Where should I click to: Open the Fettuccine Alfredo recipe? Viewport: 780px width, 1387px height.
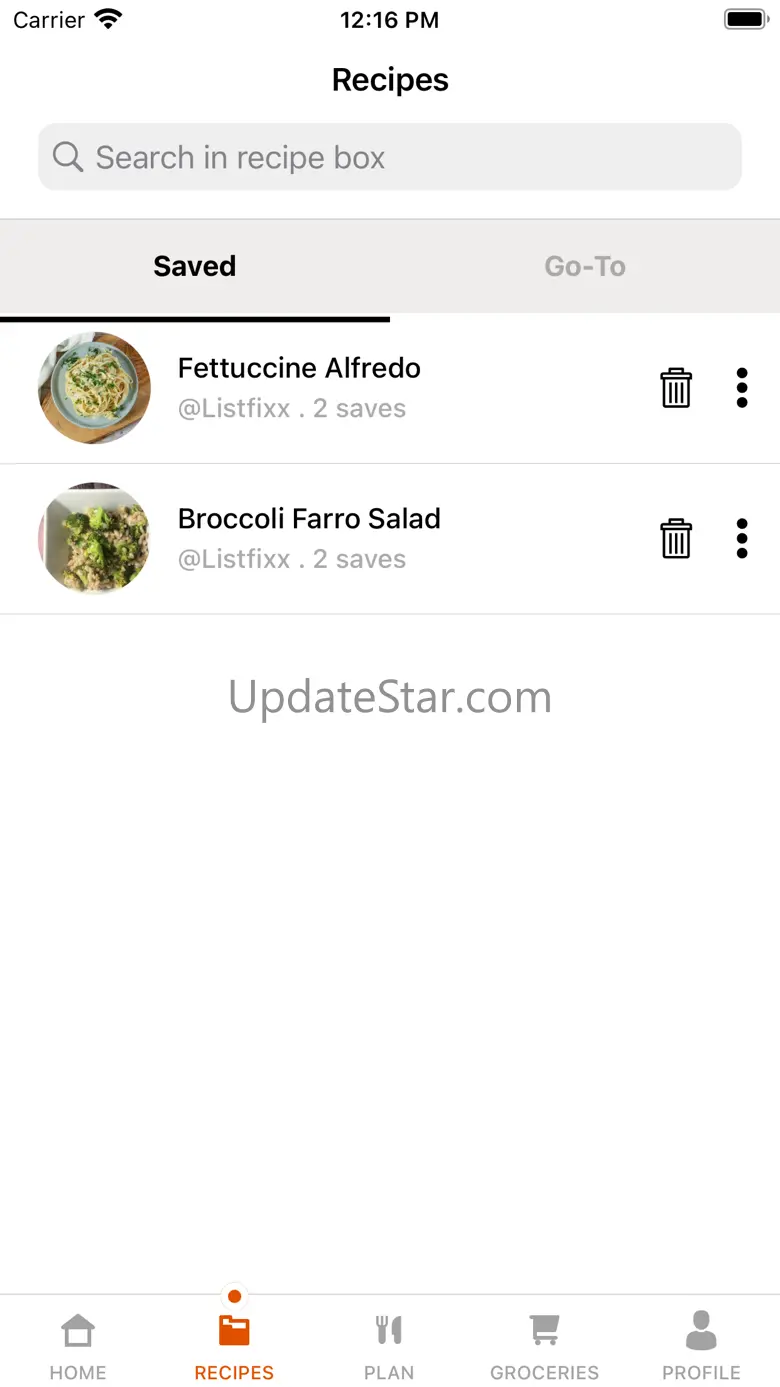299,368
